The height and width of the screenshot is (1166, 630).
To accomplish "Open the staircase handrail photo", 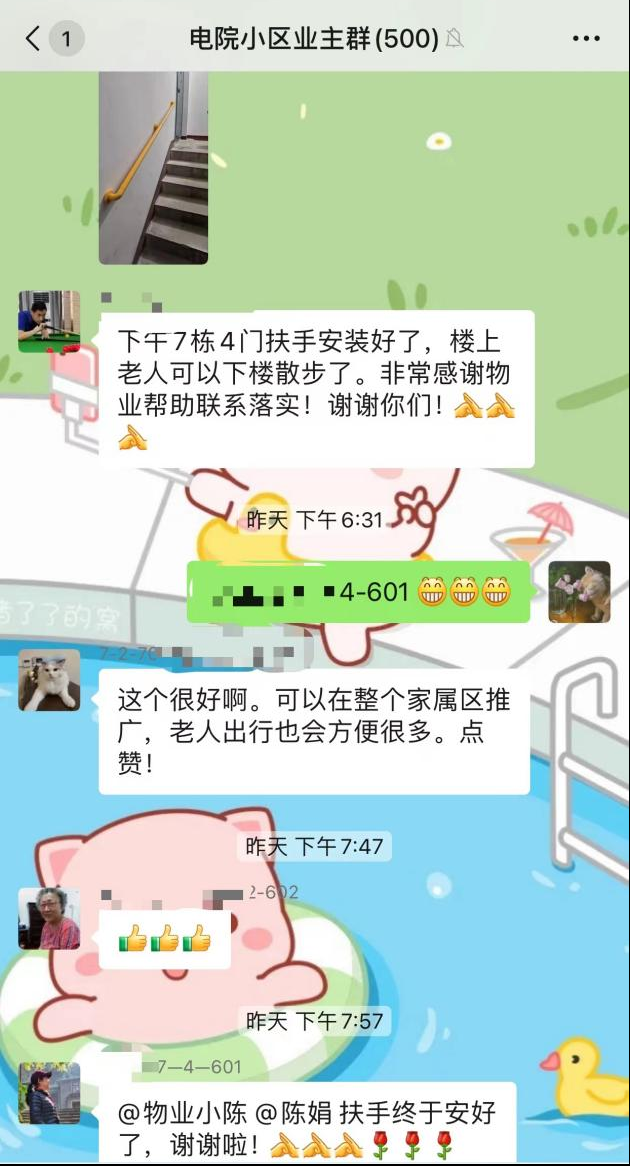I will (x=153, y=166).
